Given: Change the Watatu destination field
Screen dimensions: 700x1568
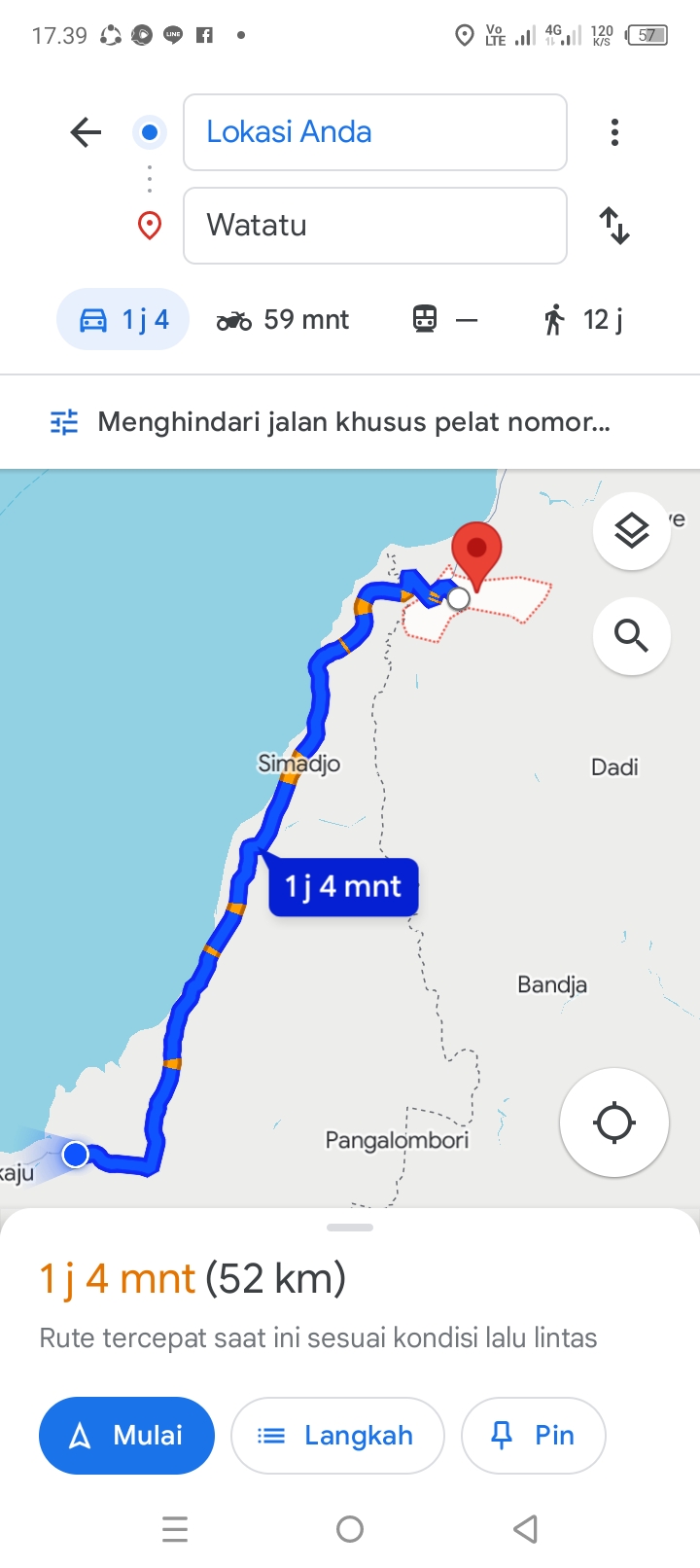Looking at the screenshot, I should pyautogui.click(x=375, y=226).
